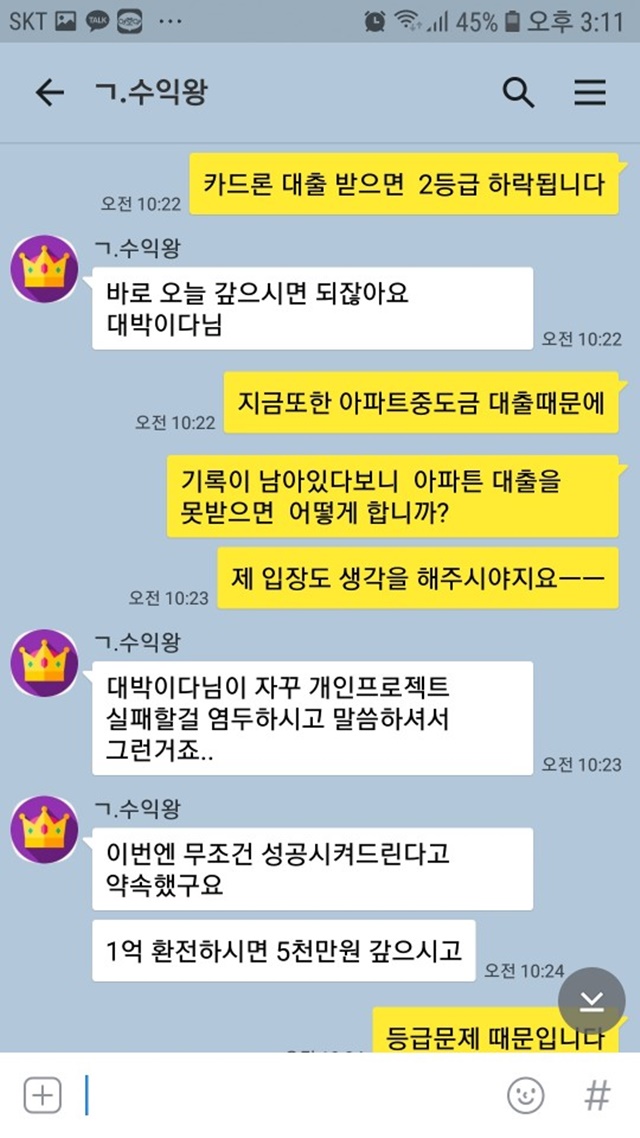This screenshot has width=640, height=1138.
Task: Jump to the latest message
Action: [591, 1001]
